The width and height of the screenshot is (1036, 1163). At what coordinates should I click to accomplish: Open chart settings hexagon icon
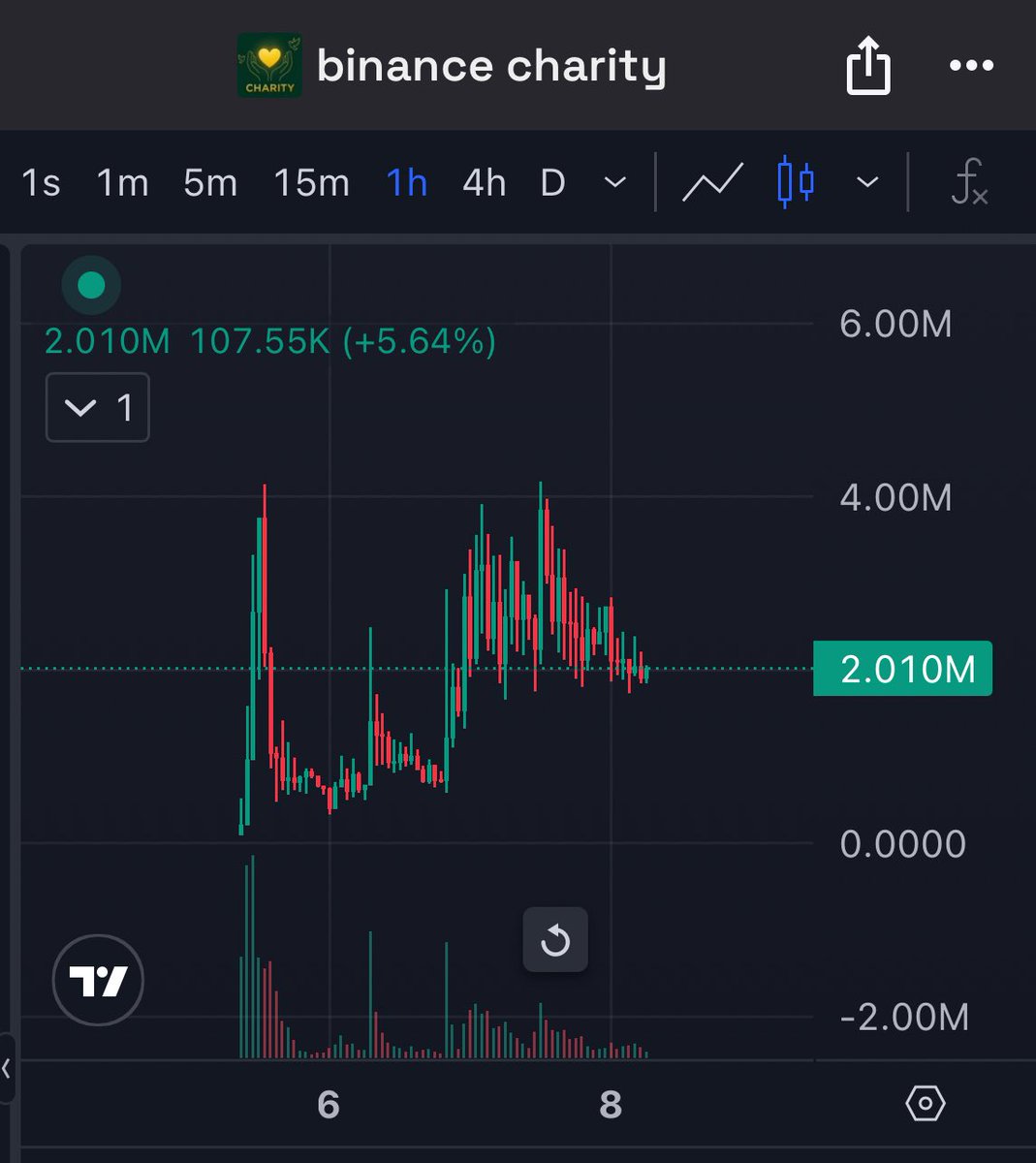(926, 1104)
